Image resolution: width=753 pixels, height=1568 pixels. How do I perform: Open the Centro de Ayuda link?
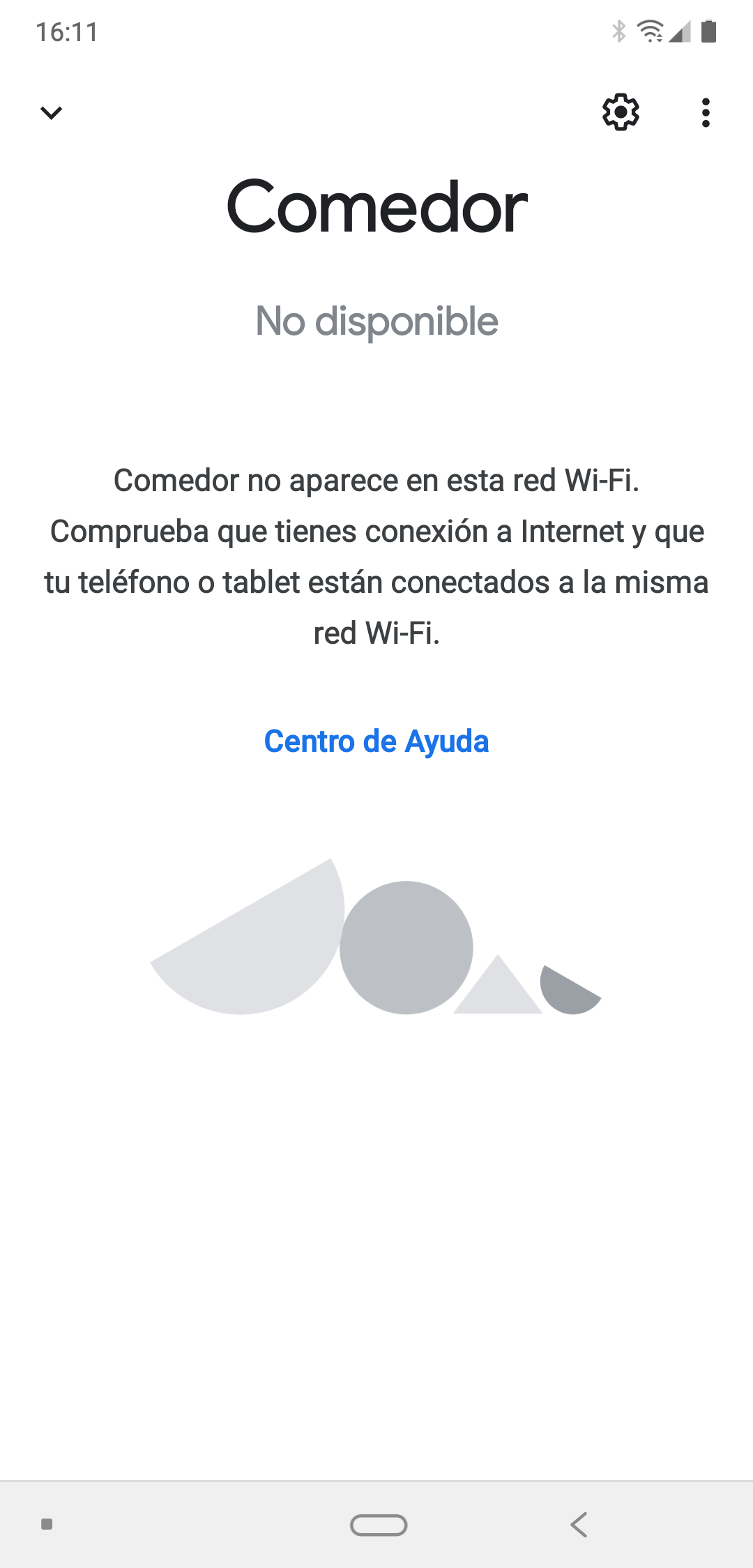point(376,741)
